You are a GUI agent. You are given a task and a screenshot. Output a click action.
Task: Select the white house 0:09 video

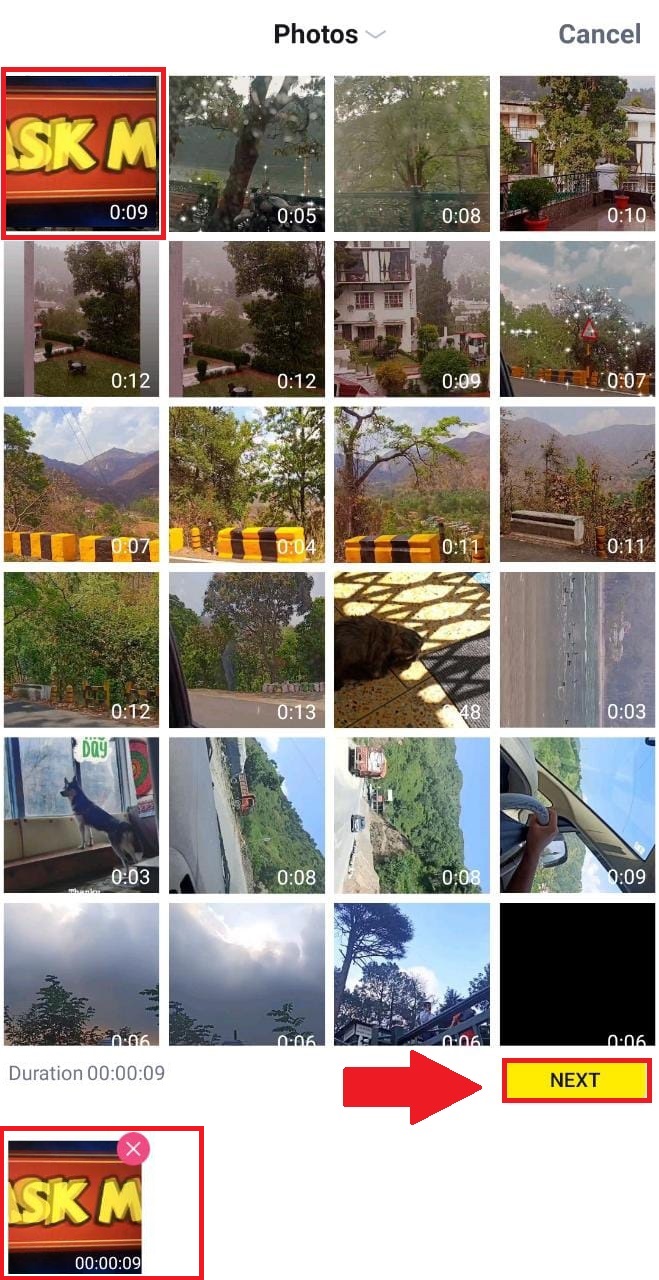pos(412,318)
